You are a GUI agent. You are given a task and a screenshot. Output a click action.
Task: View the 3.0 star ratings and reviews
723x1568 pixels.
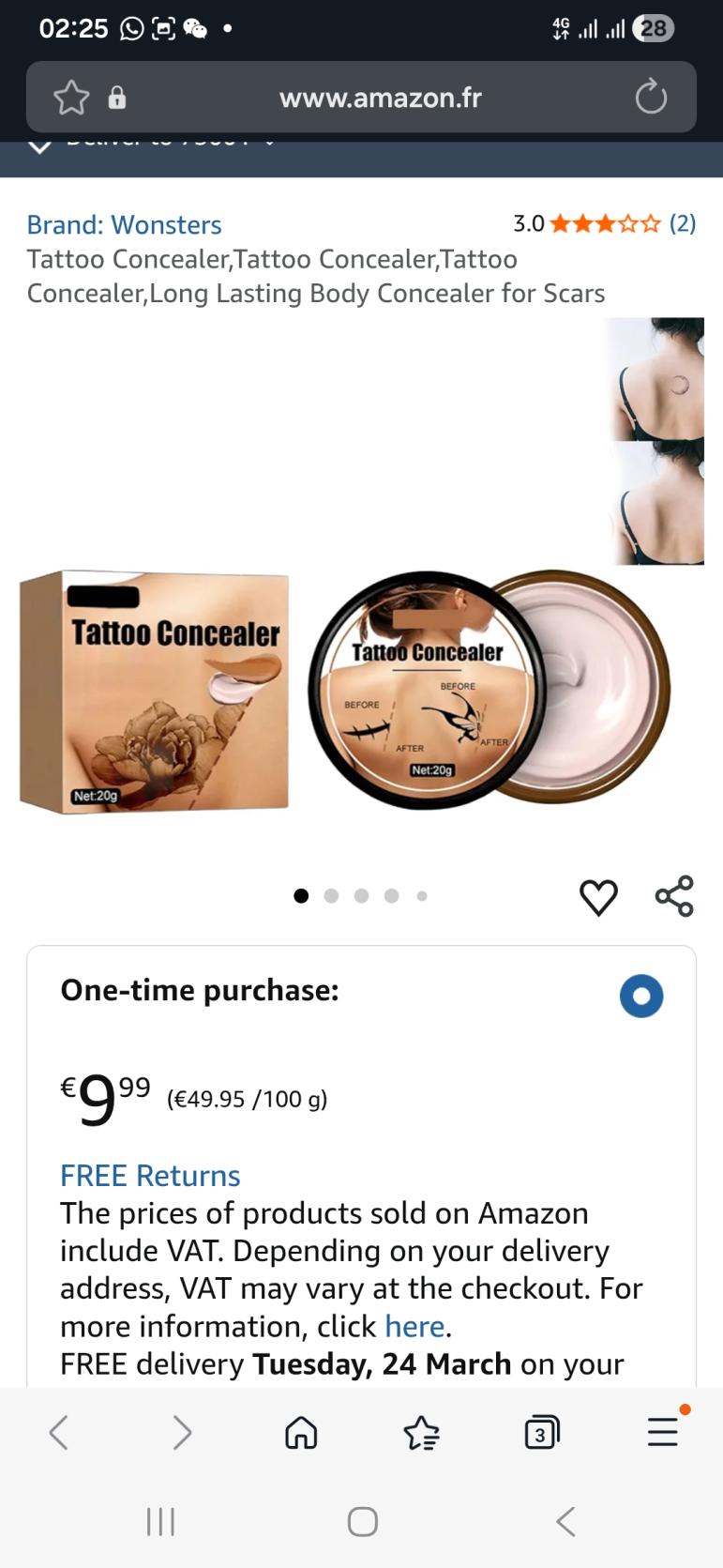tap(604, 223)
